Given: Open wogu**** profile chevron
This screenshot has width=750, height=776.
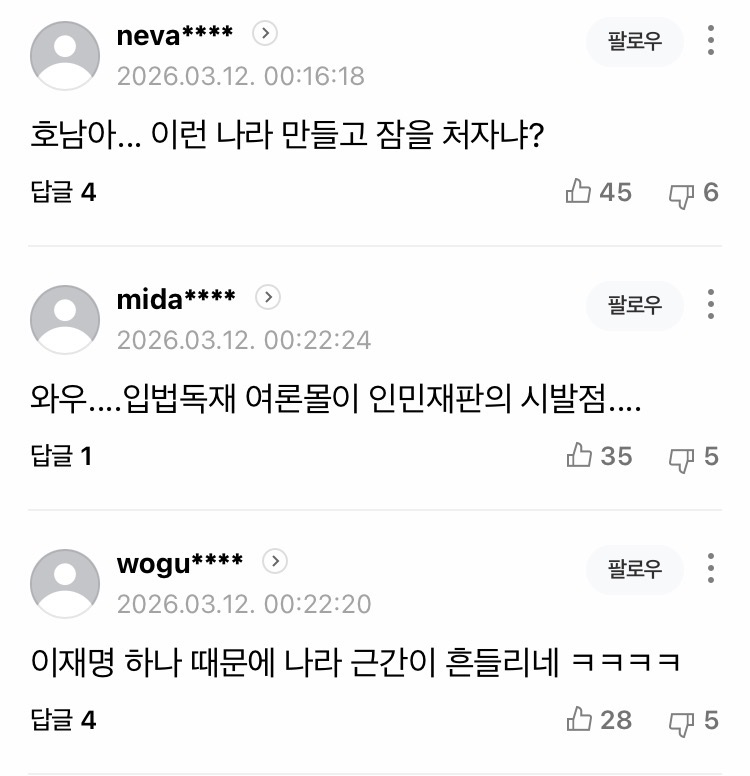Looking at the screenshot, I should coord(276,561).
